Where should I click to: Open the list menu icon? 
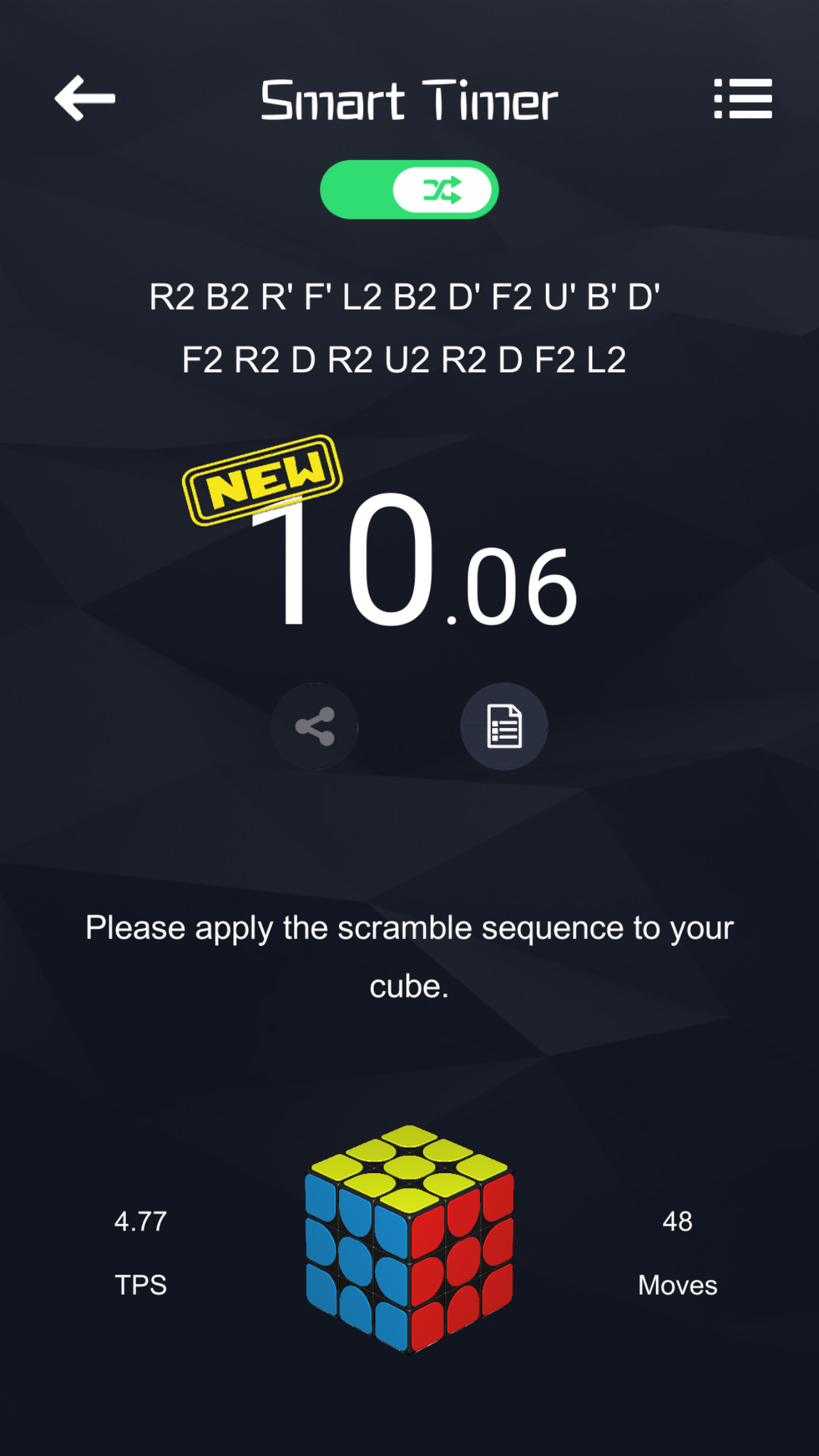(743, 99)
